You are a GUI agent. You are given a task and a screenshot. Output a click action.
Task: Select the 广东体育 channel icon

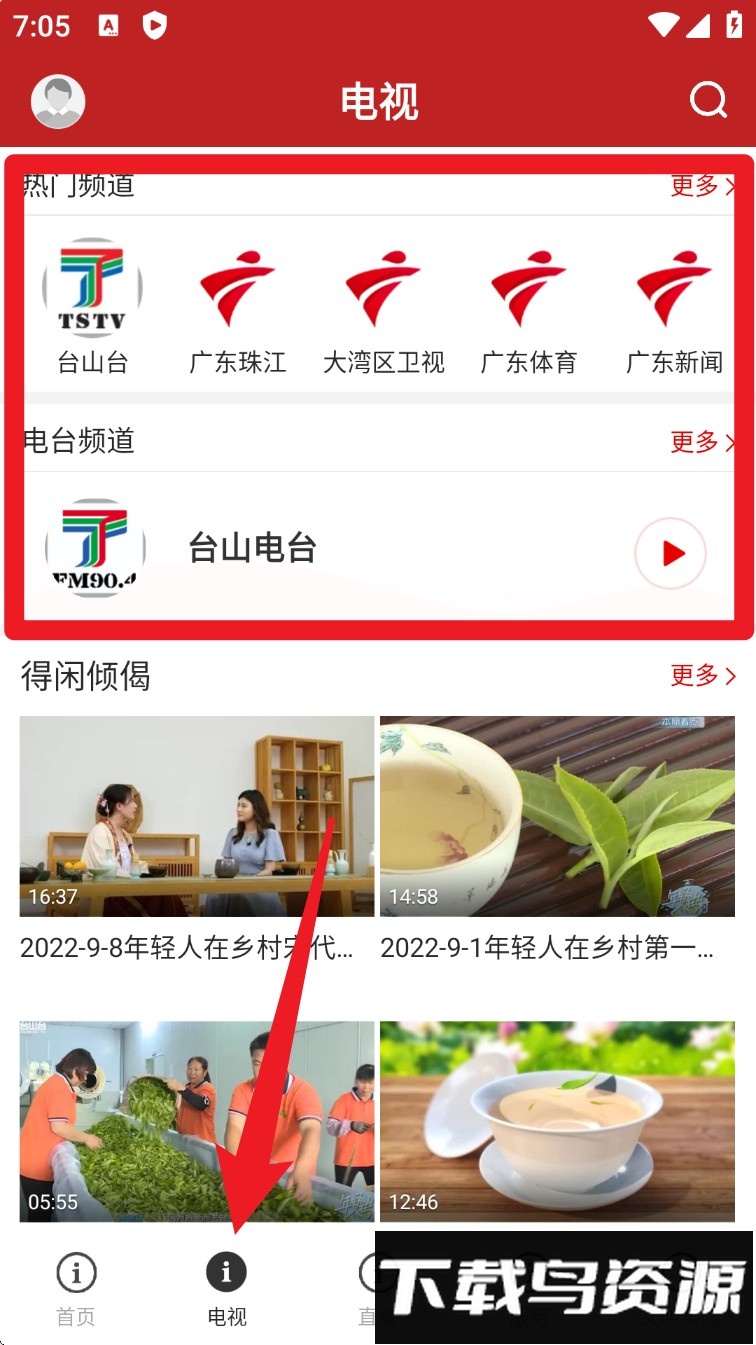pyautogui.click(x=528, y=287)
